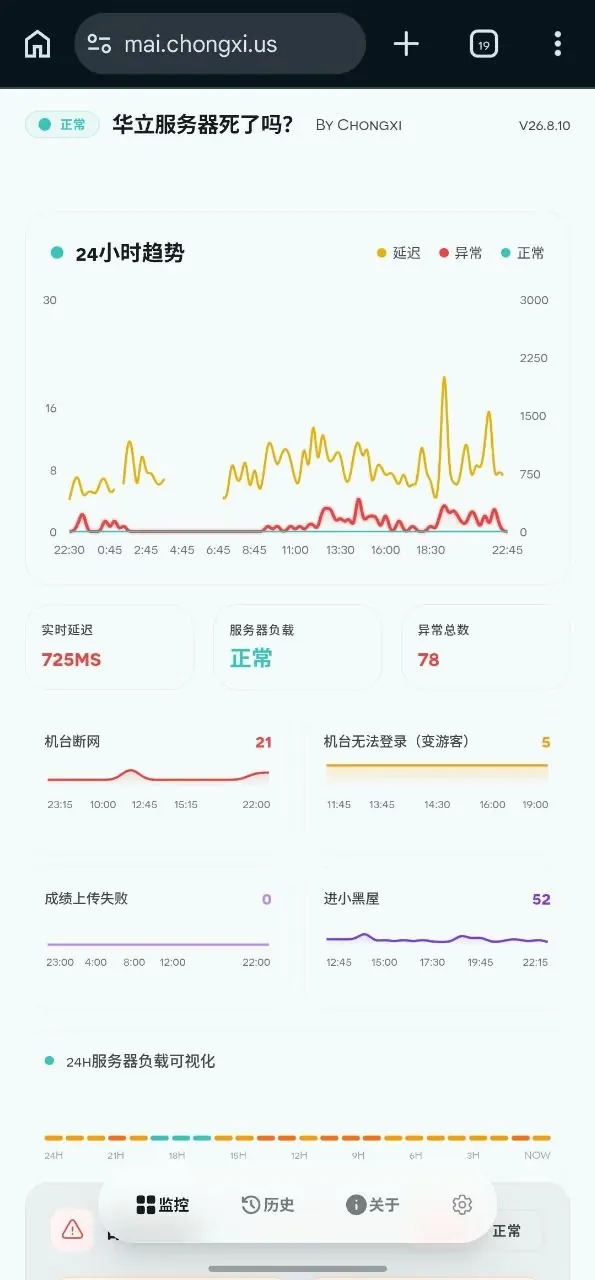The image size is (595, 1280).
Task: Open the 关于 tab
Action: pyautogui.click(x=373, y=1205)
